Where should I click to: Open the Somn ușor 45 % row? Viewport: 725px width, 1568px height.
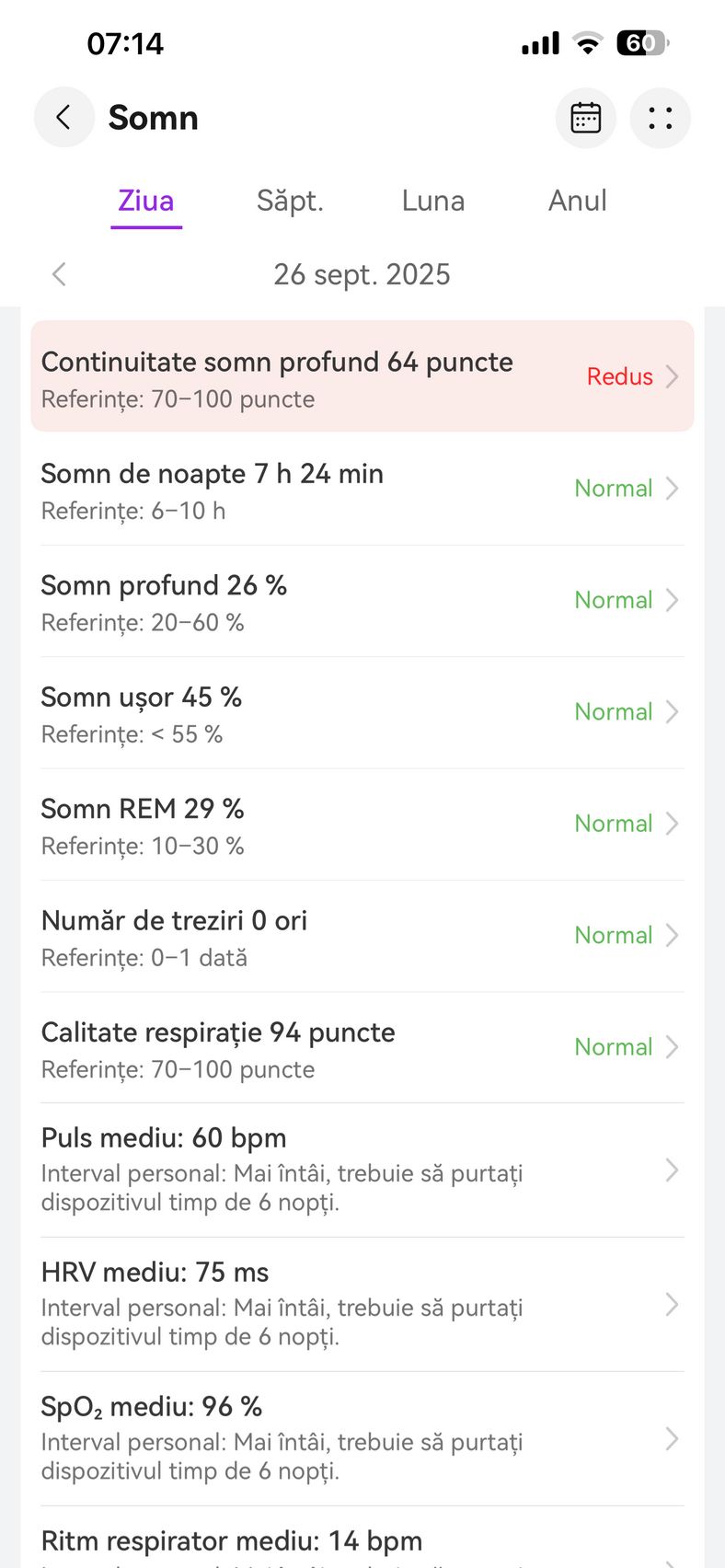[x=362, y=713]
